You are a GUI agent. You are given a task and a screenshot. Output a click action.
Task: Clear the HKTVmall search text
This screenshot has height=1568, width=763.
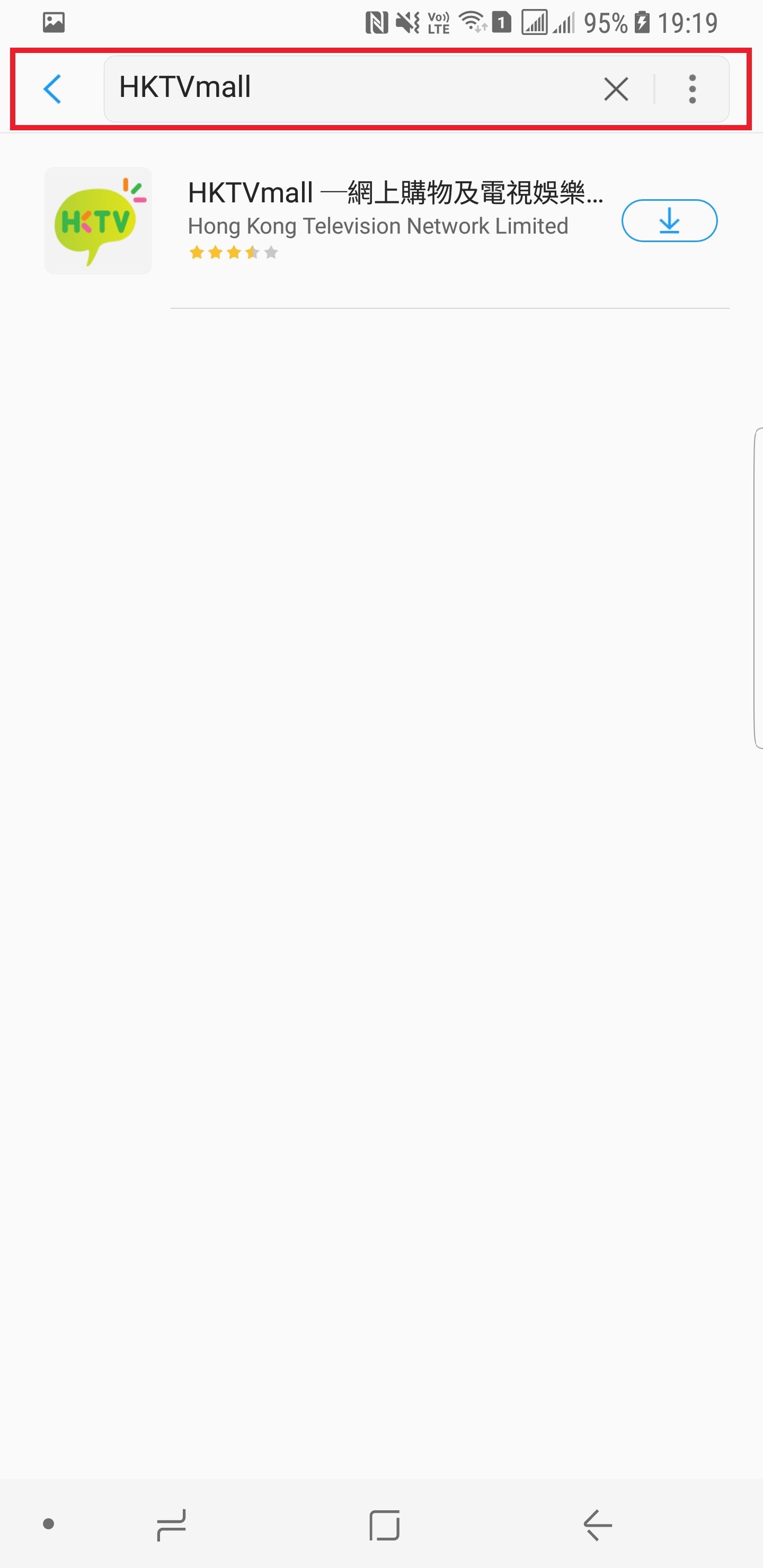pyautogui.click(x=616, y=90)
